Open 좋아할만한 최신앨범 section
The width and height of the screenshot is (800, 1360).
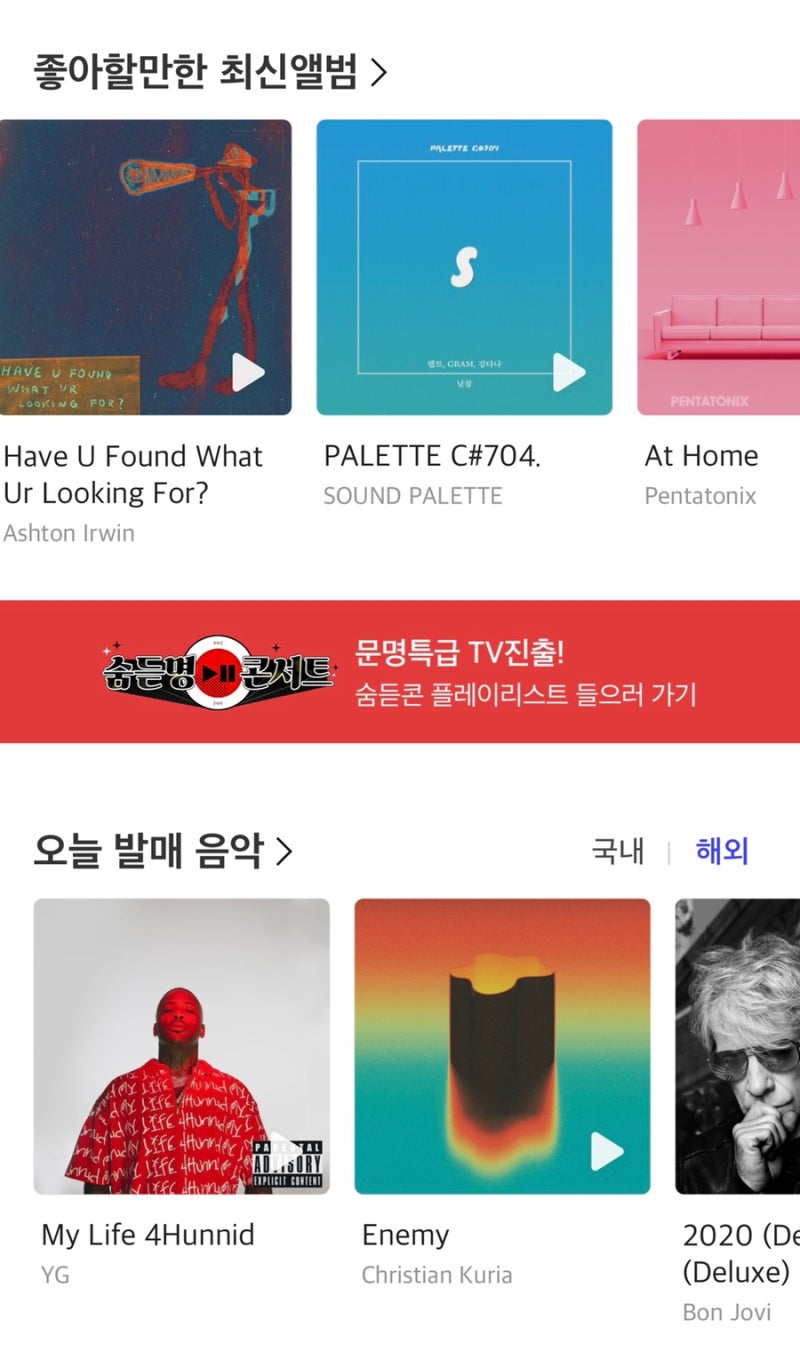(x=210, y=72)
